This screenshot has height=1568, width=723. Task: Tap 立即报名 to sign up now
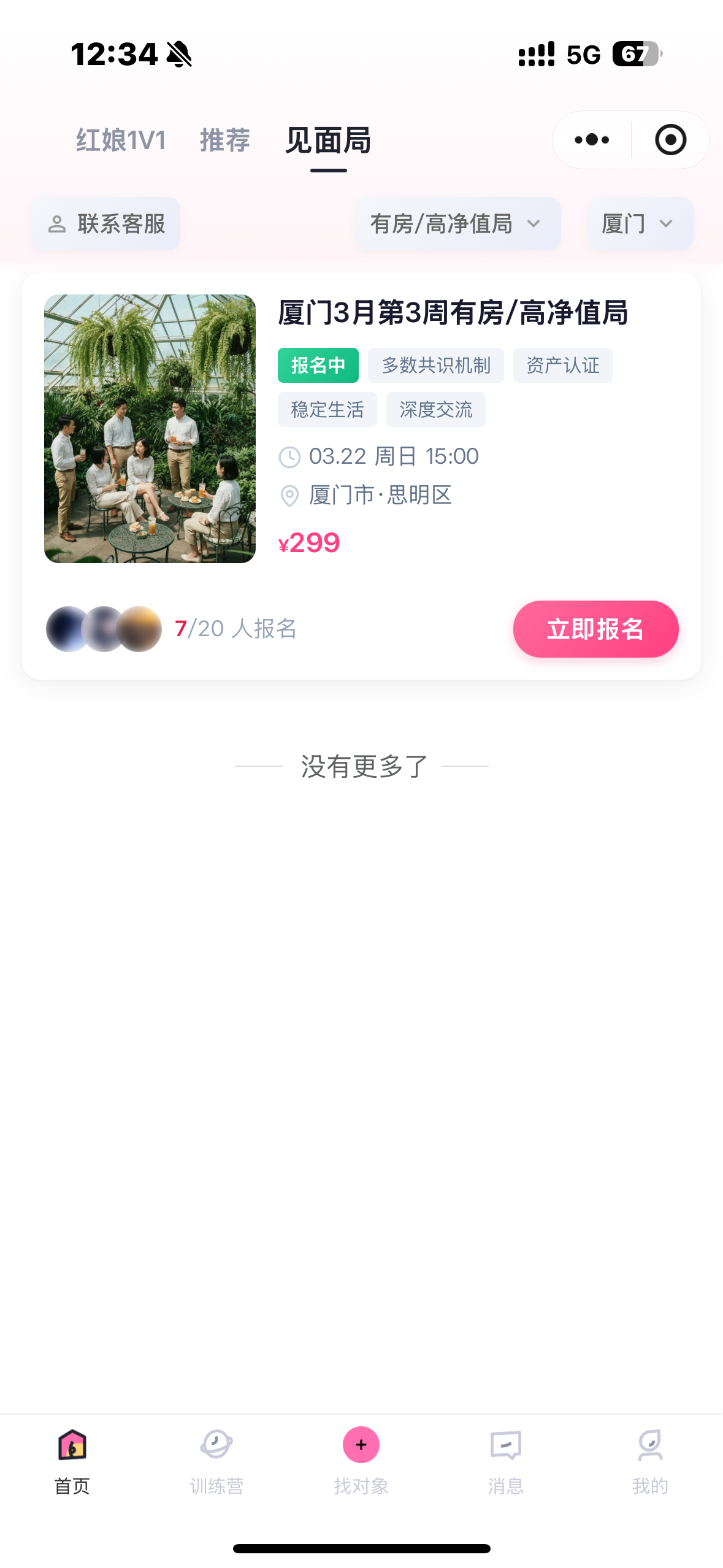(595, 629)
